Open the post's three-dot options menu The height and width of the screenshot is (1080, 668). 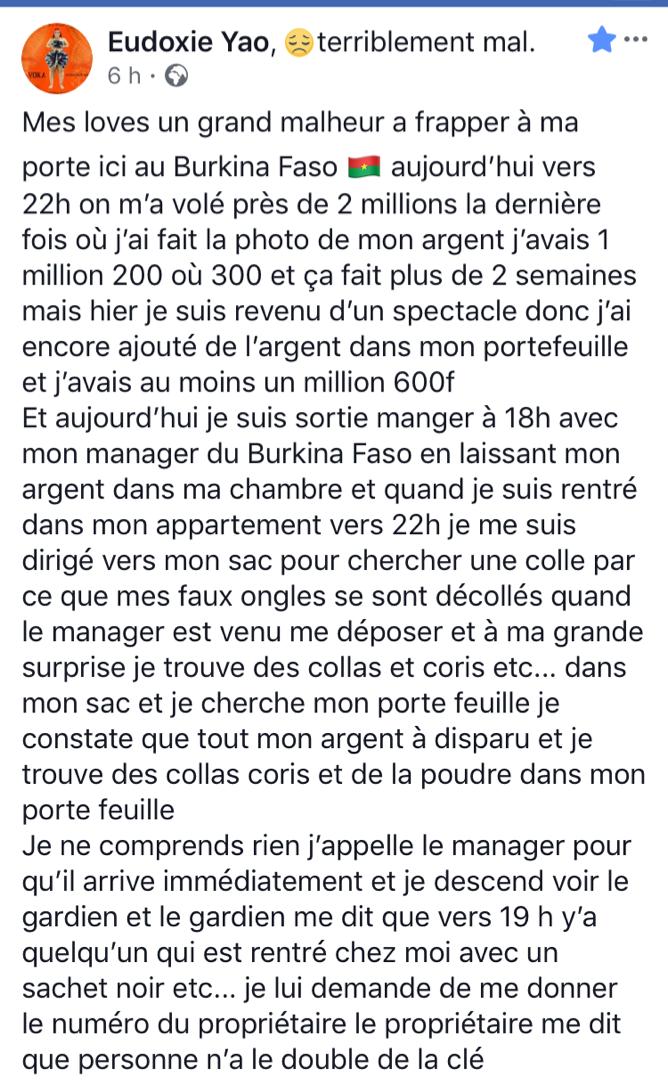pyautogui.click(x=635, y=40)
